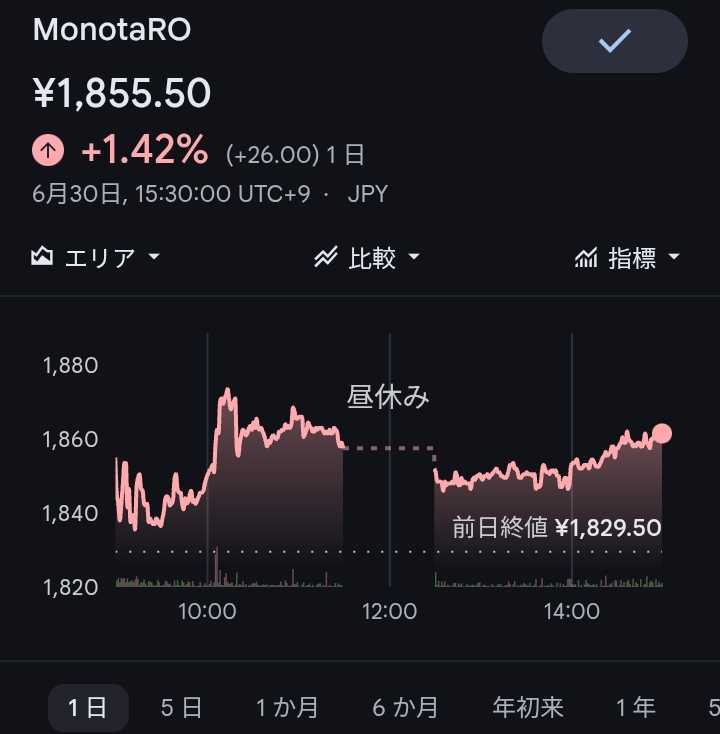Tap the checkmark following button for MonotaRO

click(x=614, y=41)
